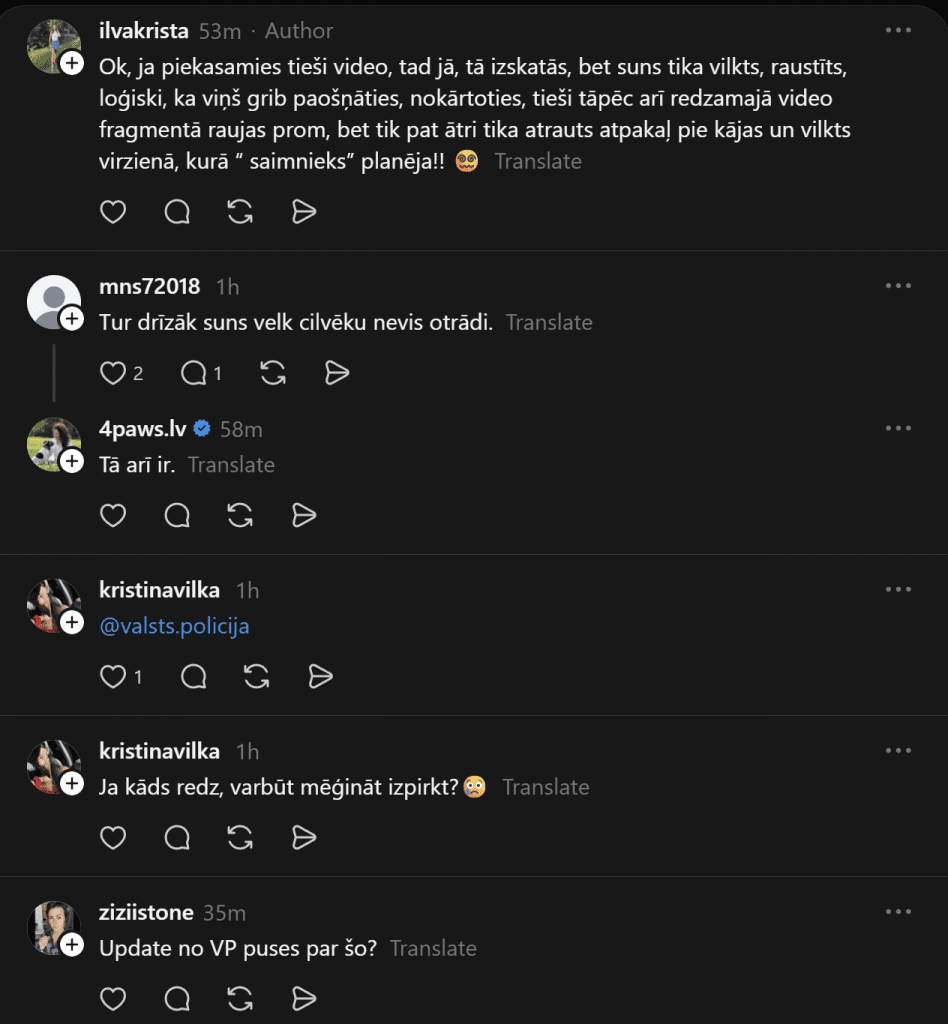Translate ilvakrista's comment
This screenshot has width=948, height=1024.
click(538, 161)
